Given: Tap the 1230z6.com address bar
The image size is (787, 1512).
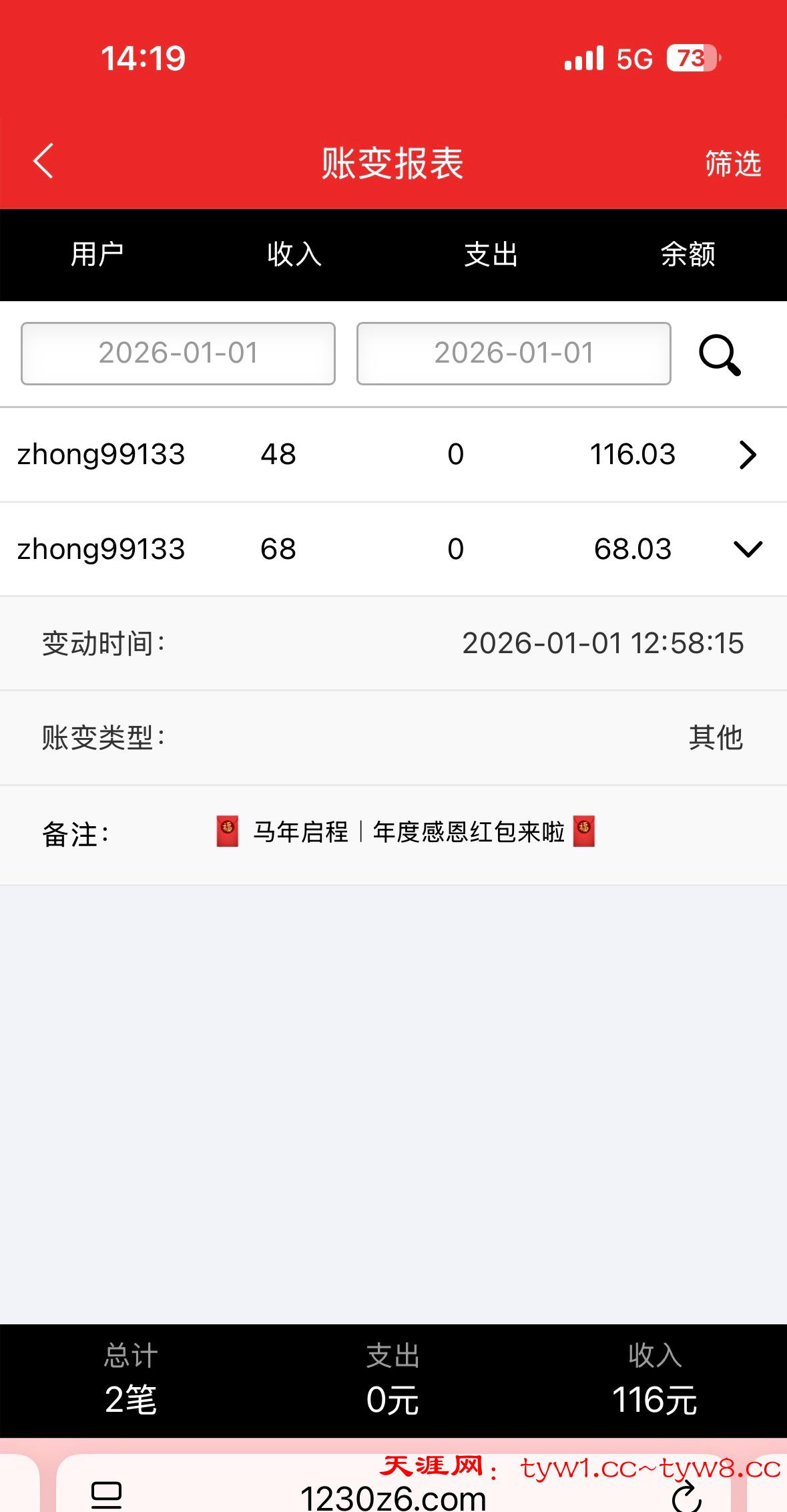Looking at the screenshot, I should pos(392,1497).
